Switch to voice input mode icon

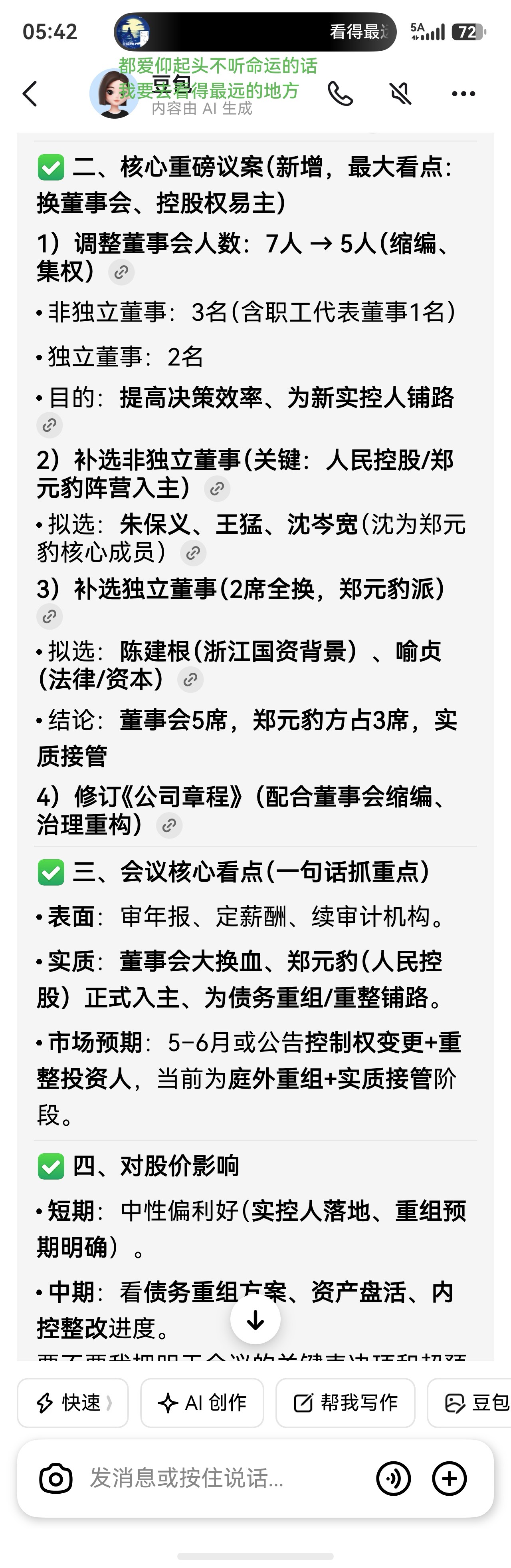[x=394, y=1479]
